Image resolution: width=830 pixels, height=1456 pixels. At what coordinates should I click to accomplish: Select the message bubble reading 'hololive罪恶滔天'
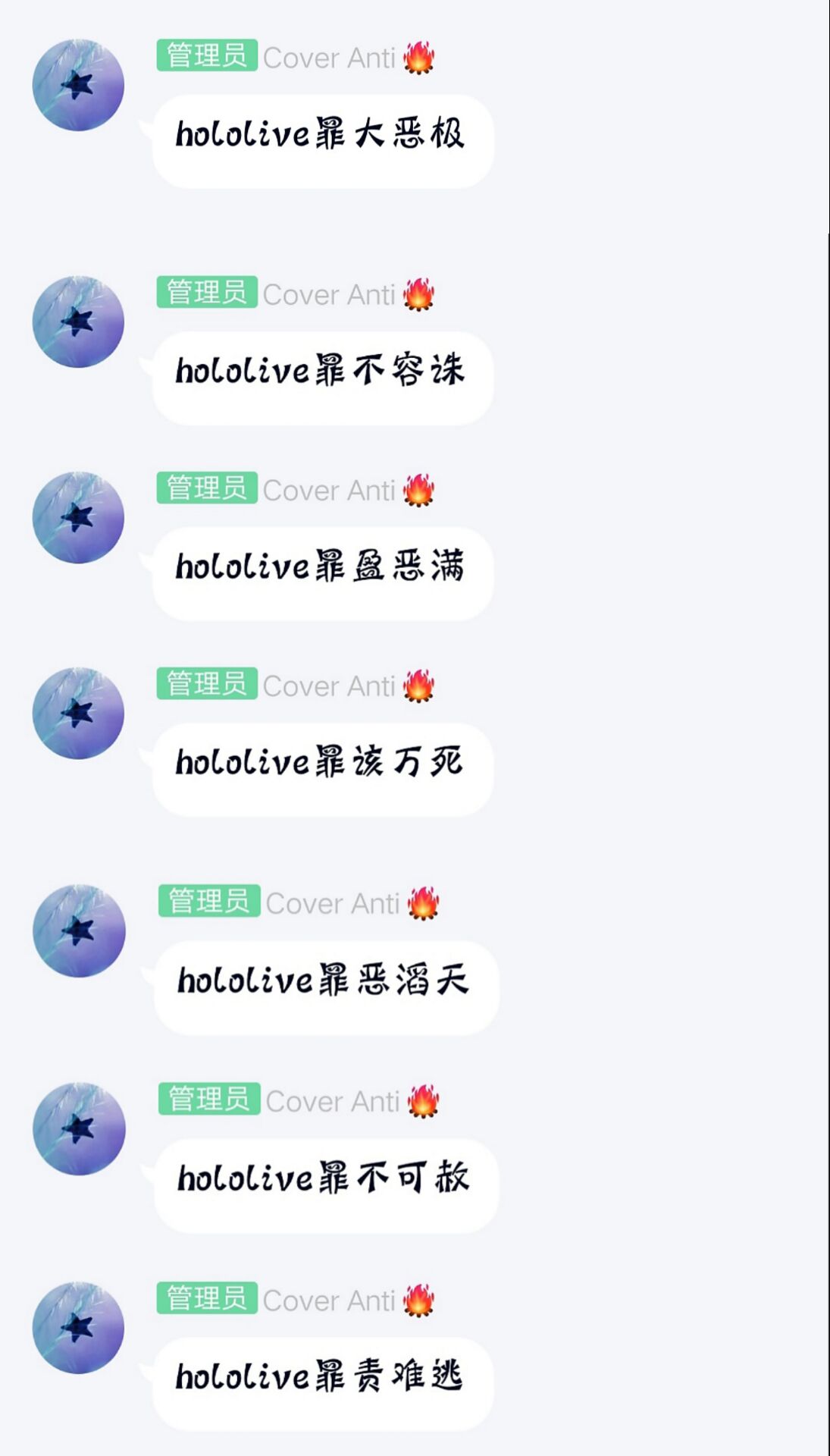pyautogui.click(x=322, y=984)
